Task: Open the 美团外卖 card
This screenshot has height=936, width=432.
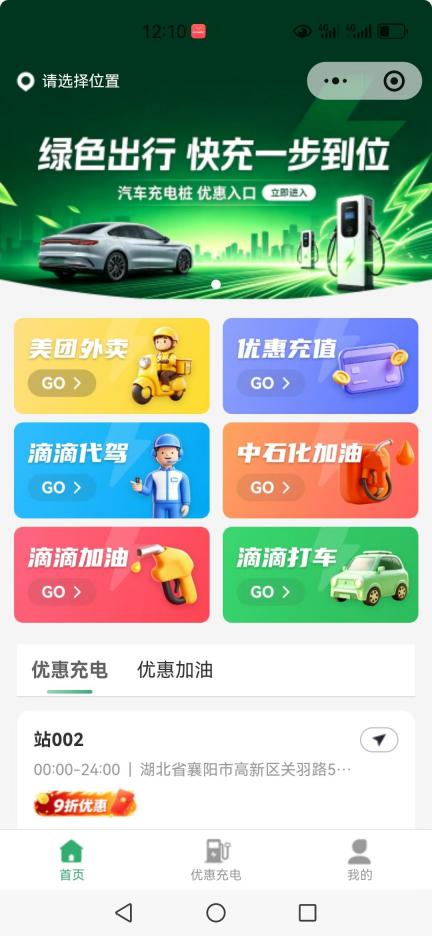Action: (x=112, y=365)
